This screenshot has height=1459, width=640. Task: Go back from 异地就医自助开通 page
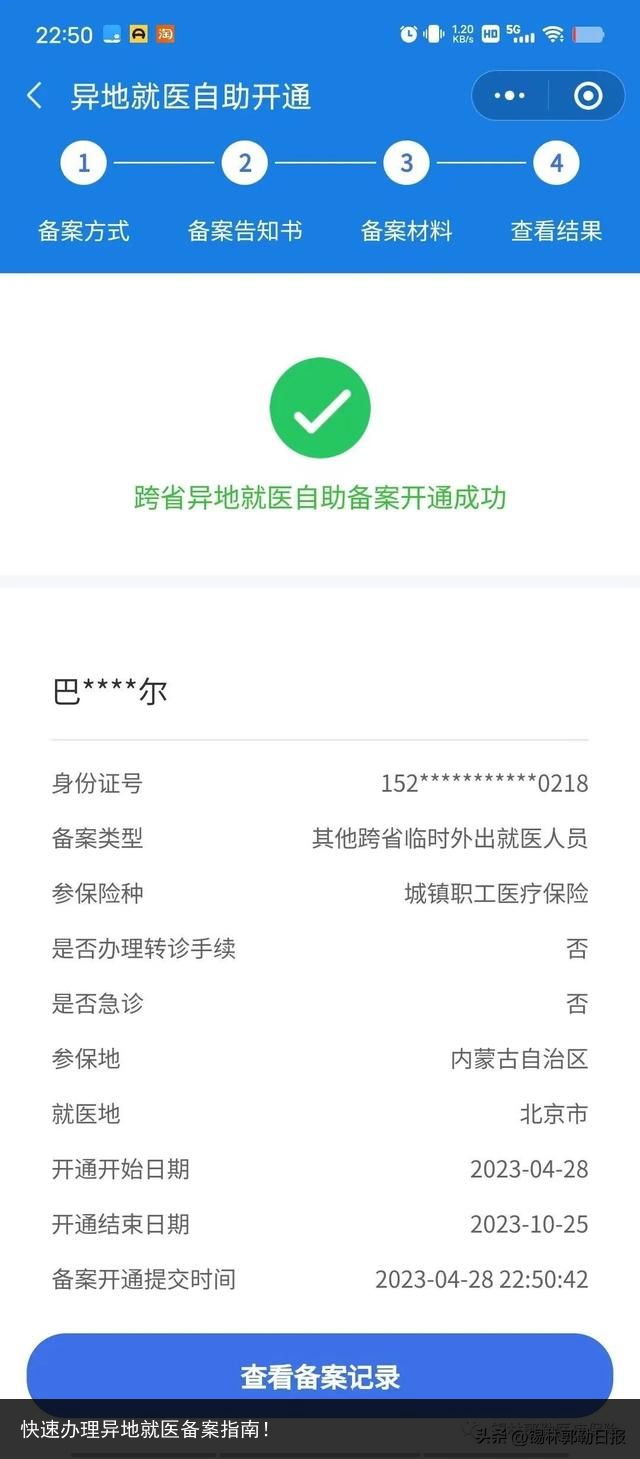pos(35,96)
